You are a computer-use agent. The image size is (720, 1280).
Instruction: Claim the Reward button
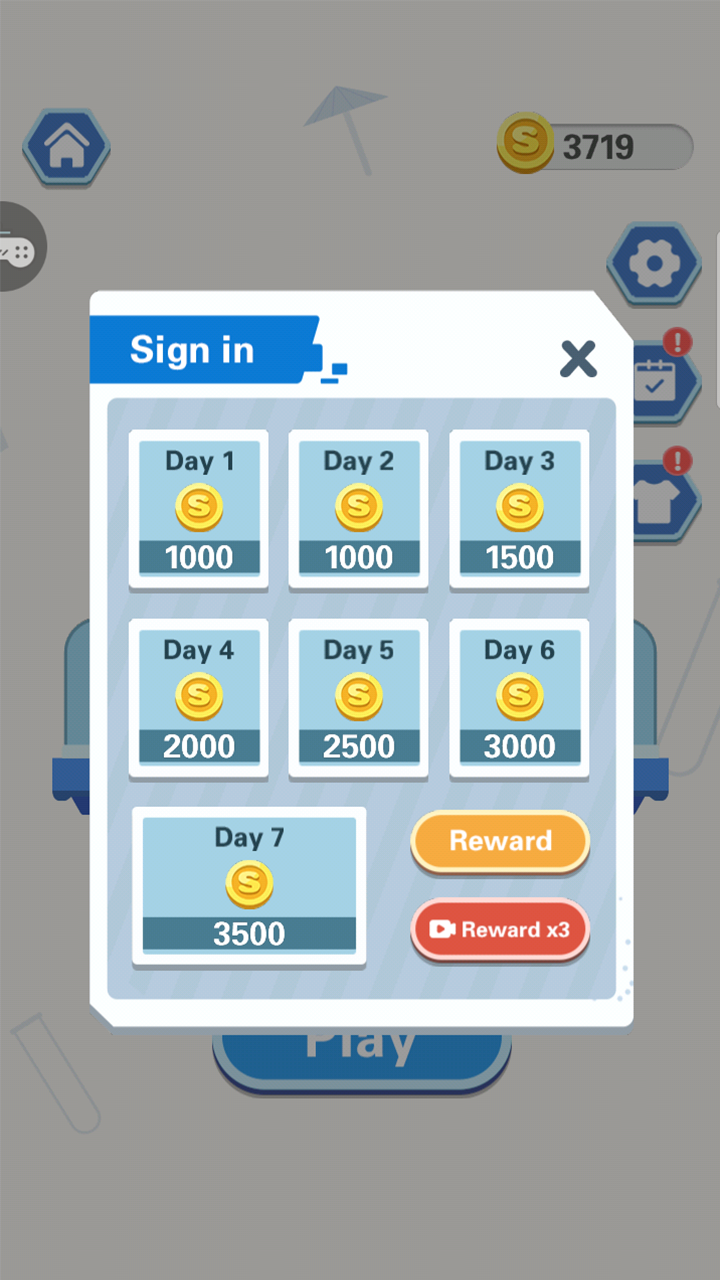pyautogui.click(x=499, y=841)
